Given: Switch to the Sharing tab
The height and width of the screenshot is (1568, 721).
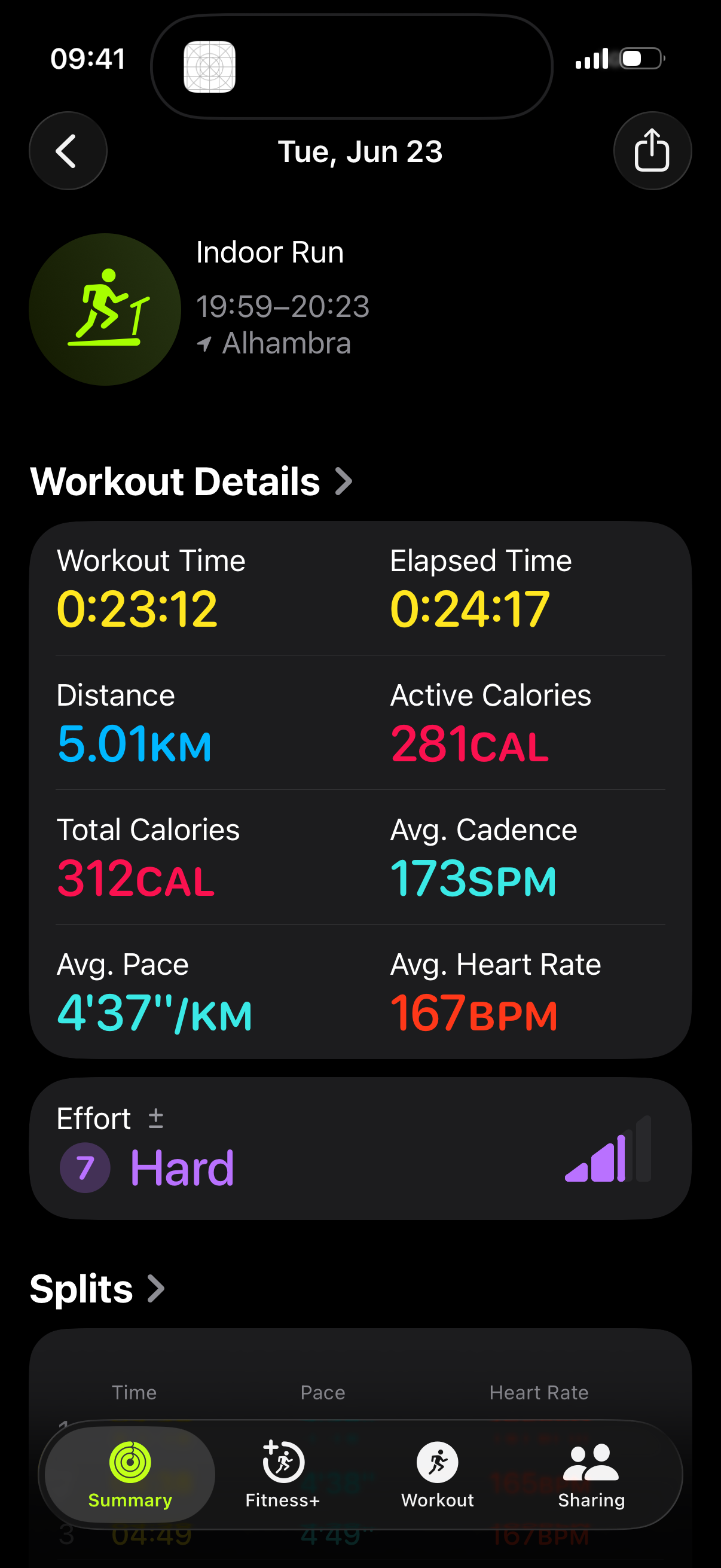Looking at the screenshot, I should [591, 1474].
